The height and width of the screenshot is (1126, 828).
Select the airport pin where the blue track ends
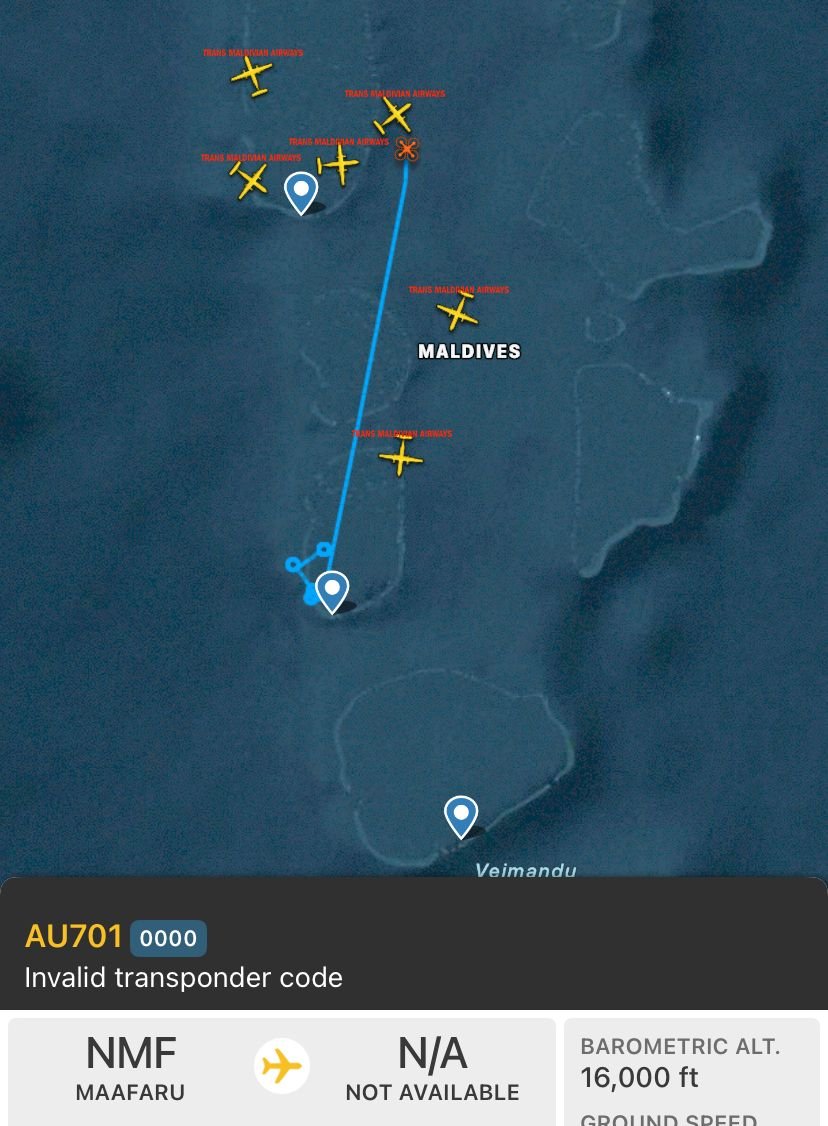(332, 590)
